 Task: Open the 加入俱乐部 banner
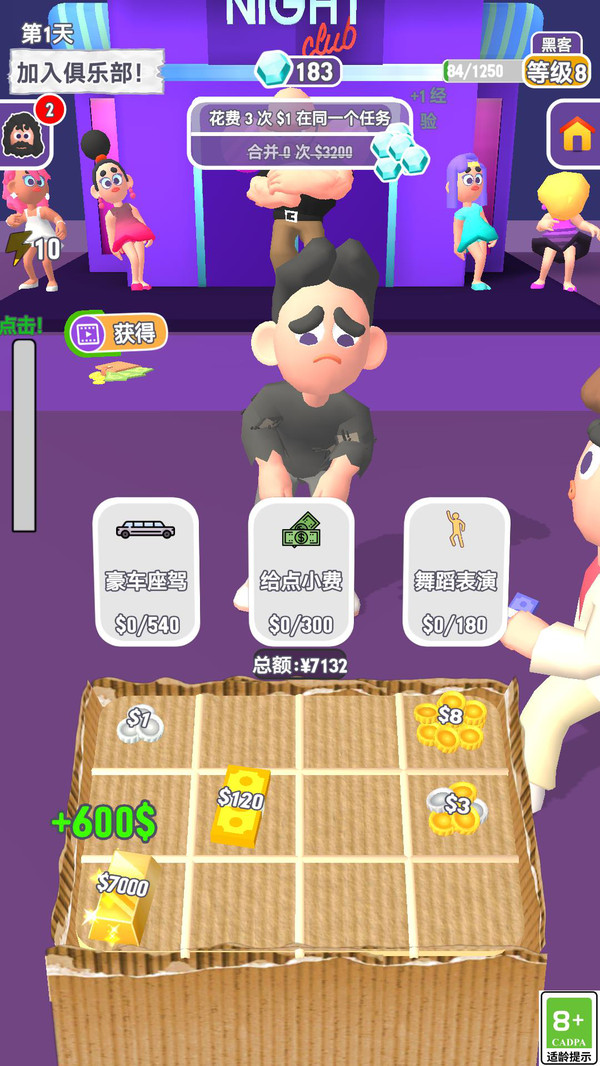tap(89, 73)
